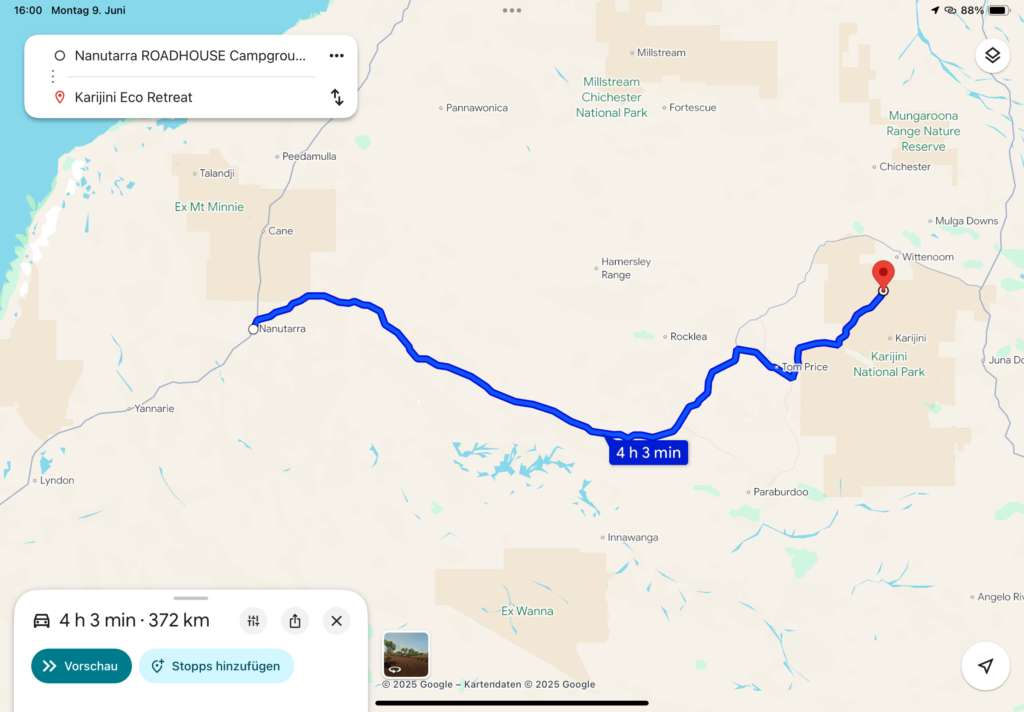Start the Vorschau route preview

(81, 666)
